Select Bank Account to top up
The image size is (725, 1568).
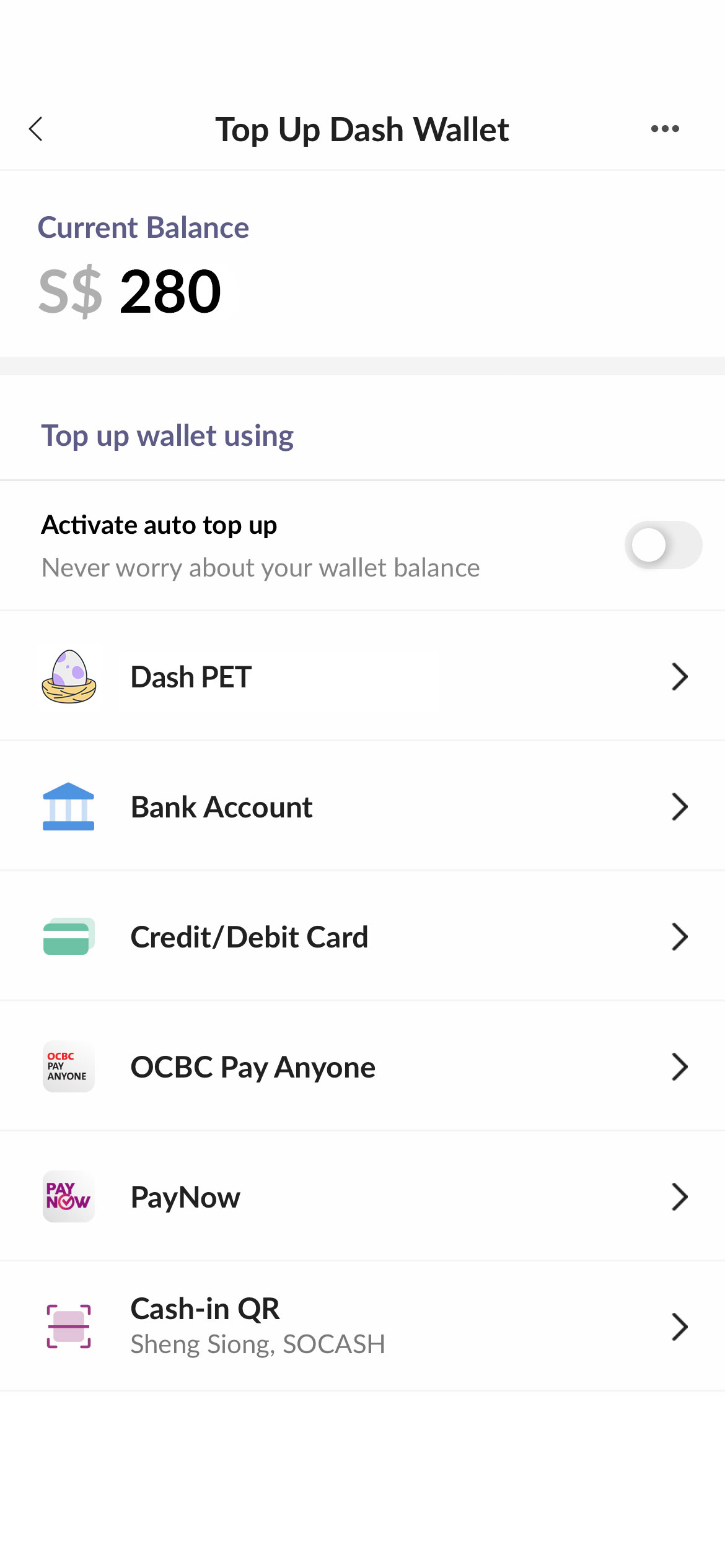coord(362,806)
